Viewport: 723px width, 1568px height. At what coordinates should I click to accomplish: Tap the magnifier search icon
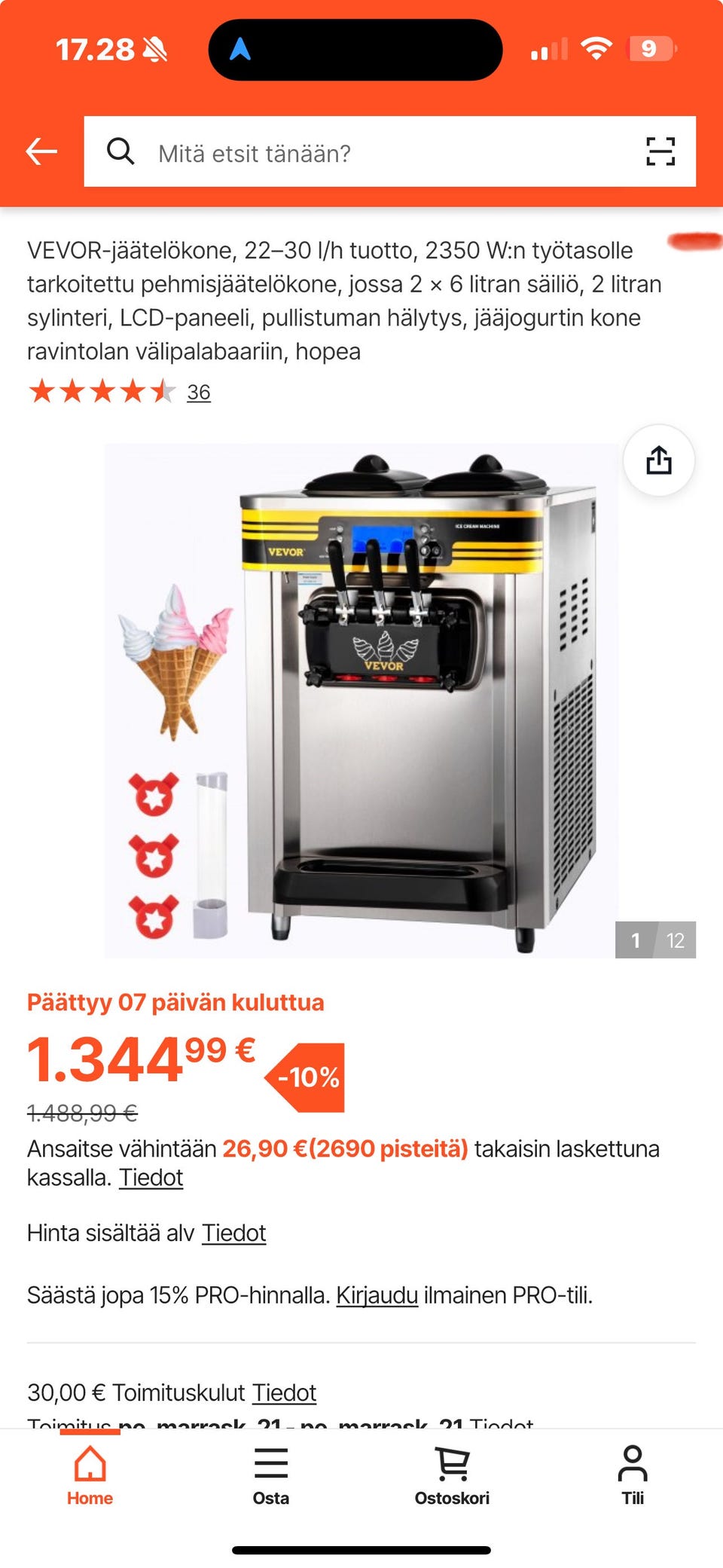(121, 152)
